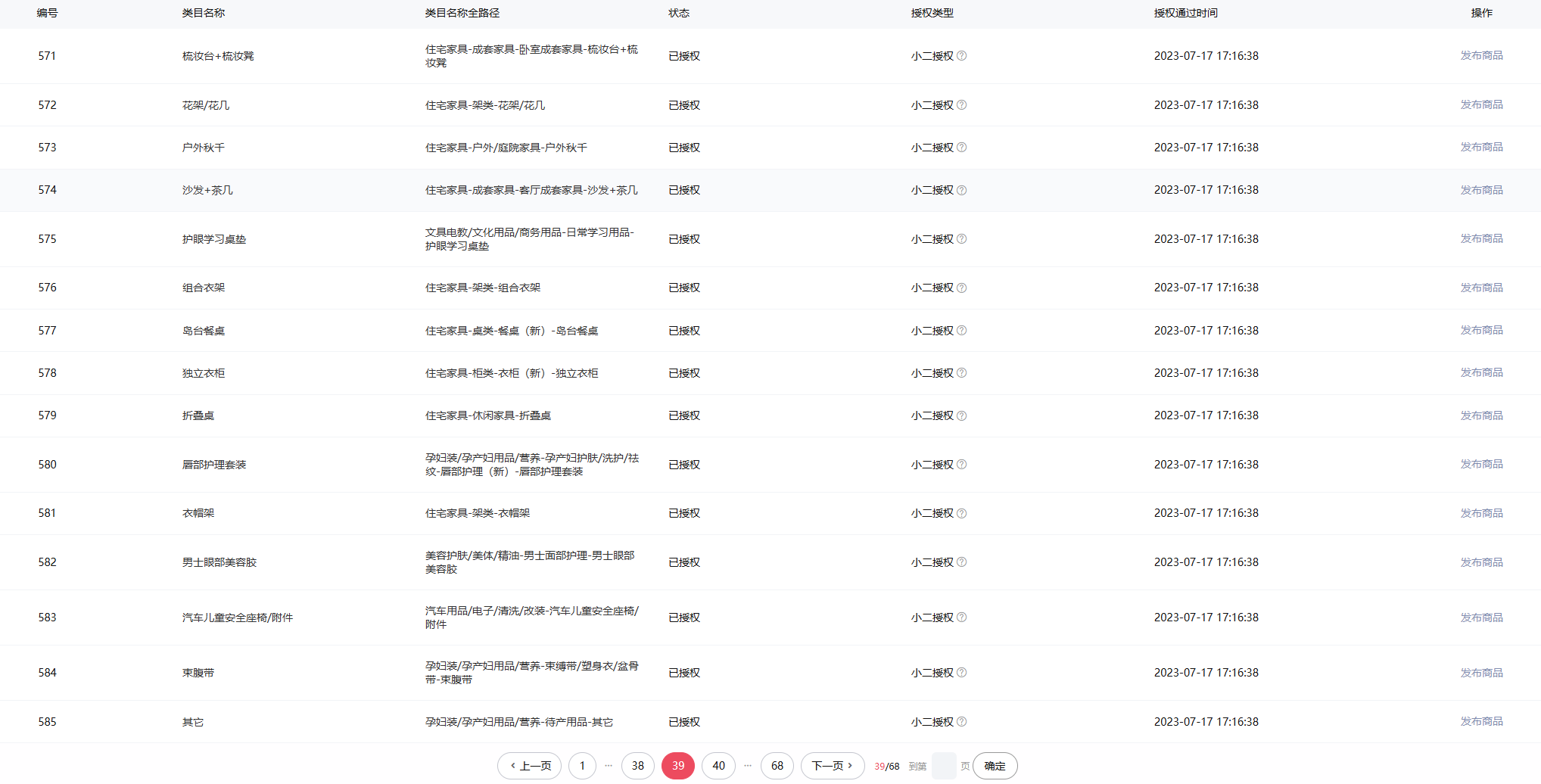Show 小二授权 help tip for row 572
Image resolution: width=1541 pixels, height=784 pixels.
click(961, 105)
